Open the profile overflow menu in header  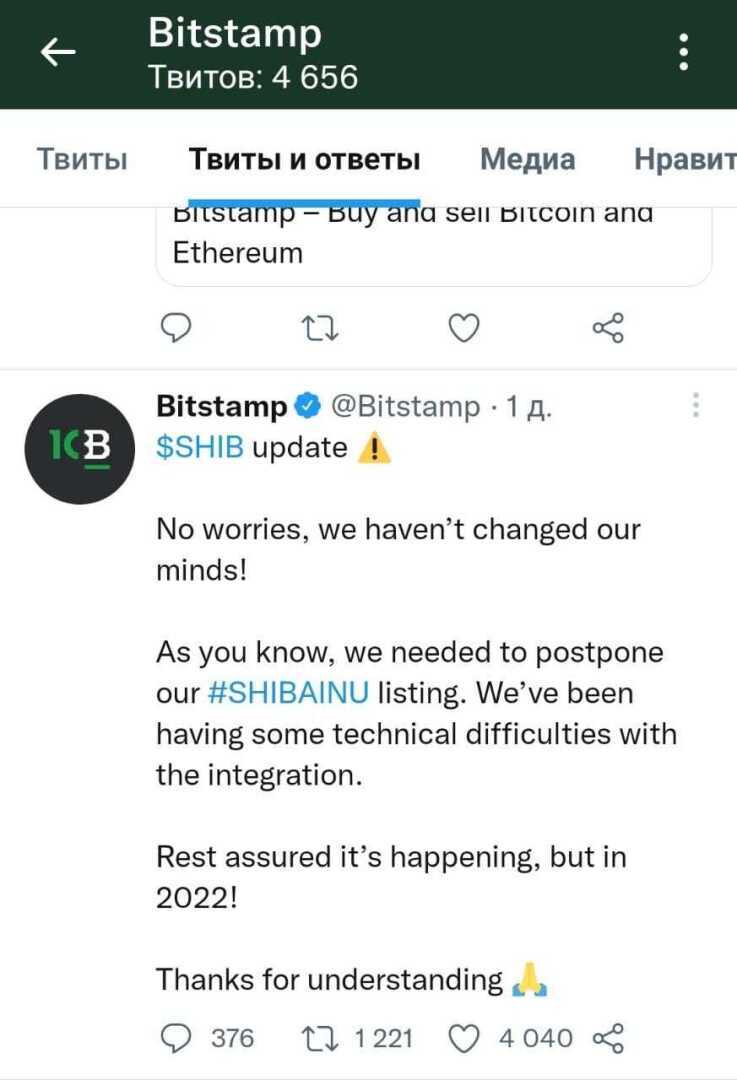tap(685, 52)
